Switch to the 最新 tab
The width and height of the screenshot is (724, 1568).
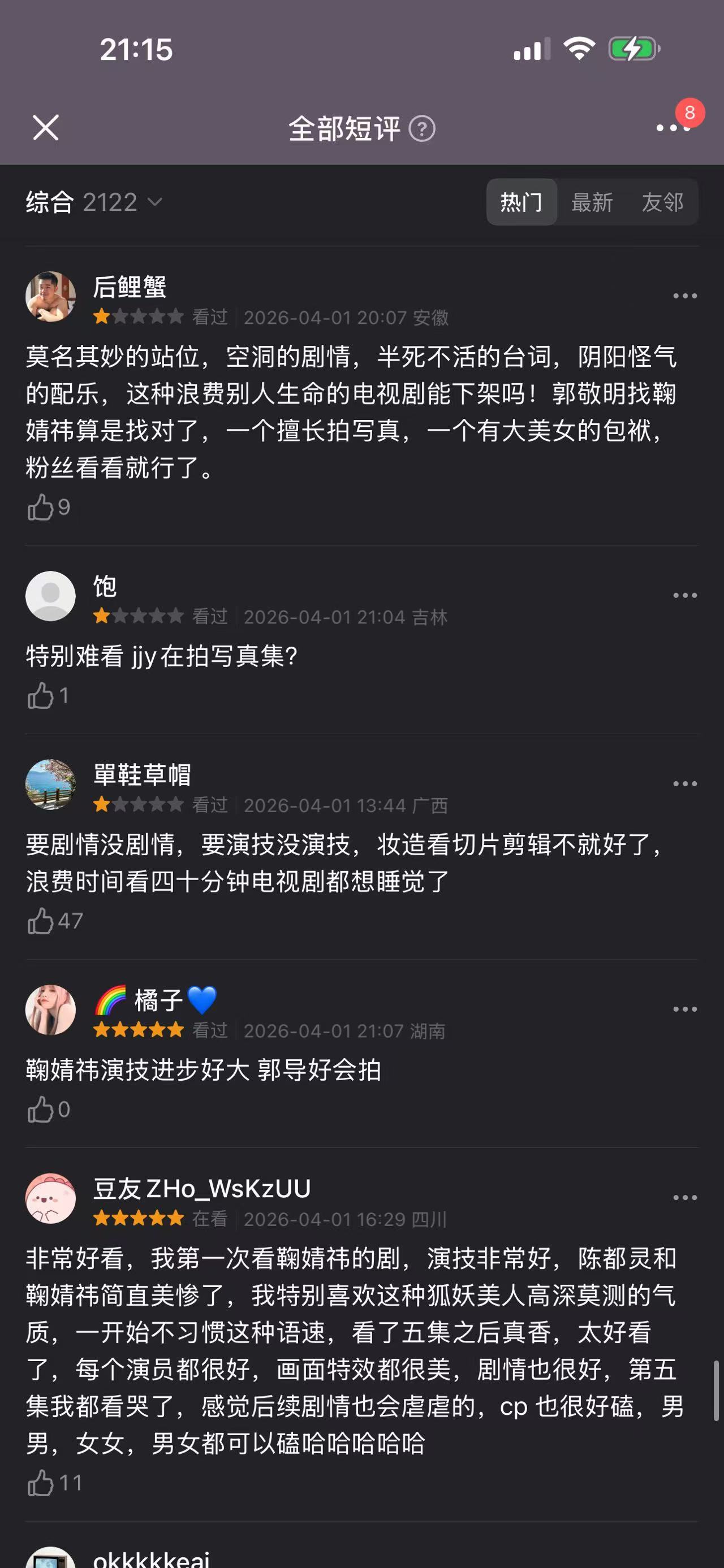[592, 203]
